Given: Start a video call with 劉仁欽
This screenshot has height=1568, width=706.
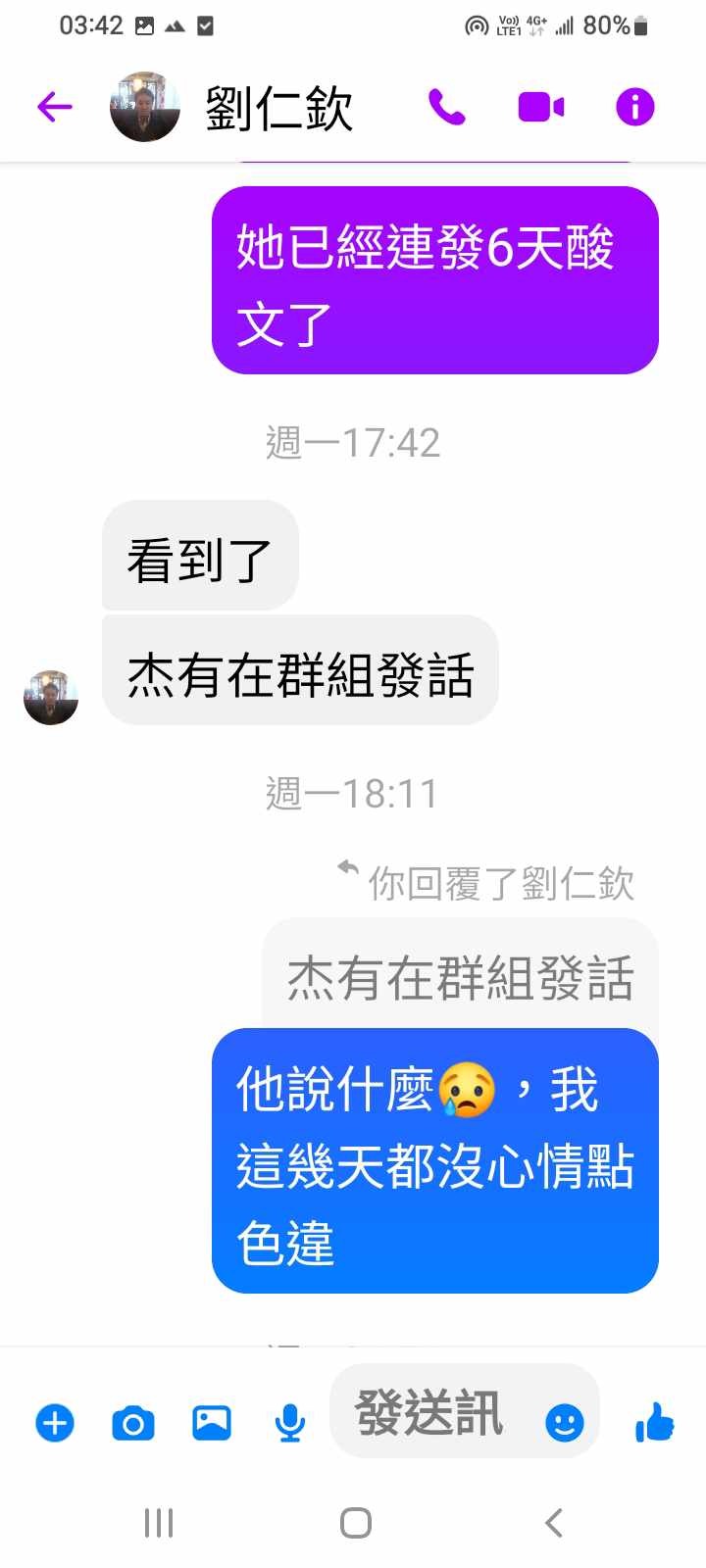Looking at the screenshot, I should click(540, 107).
